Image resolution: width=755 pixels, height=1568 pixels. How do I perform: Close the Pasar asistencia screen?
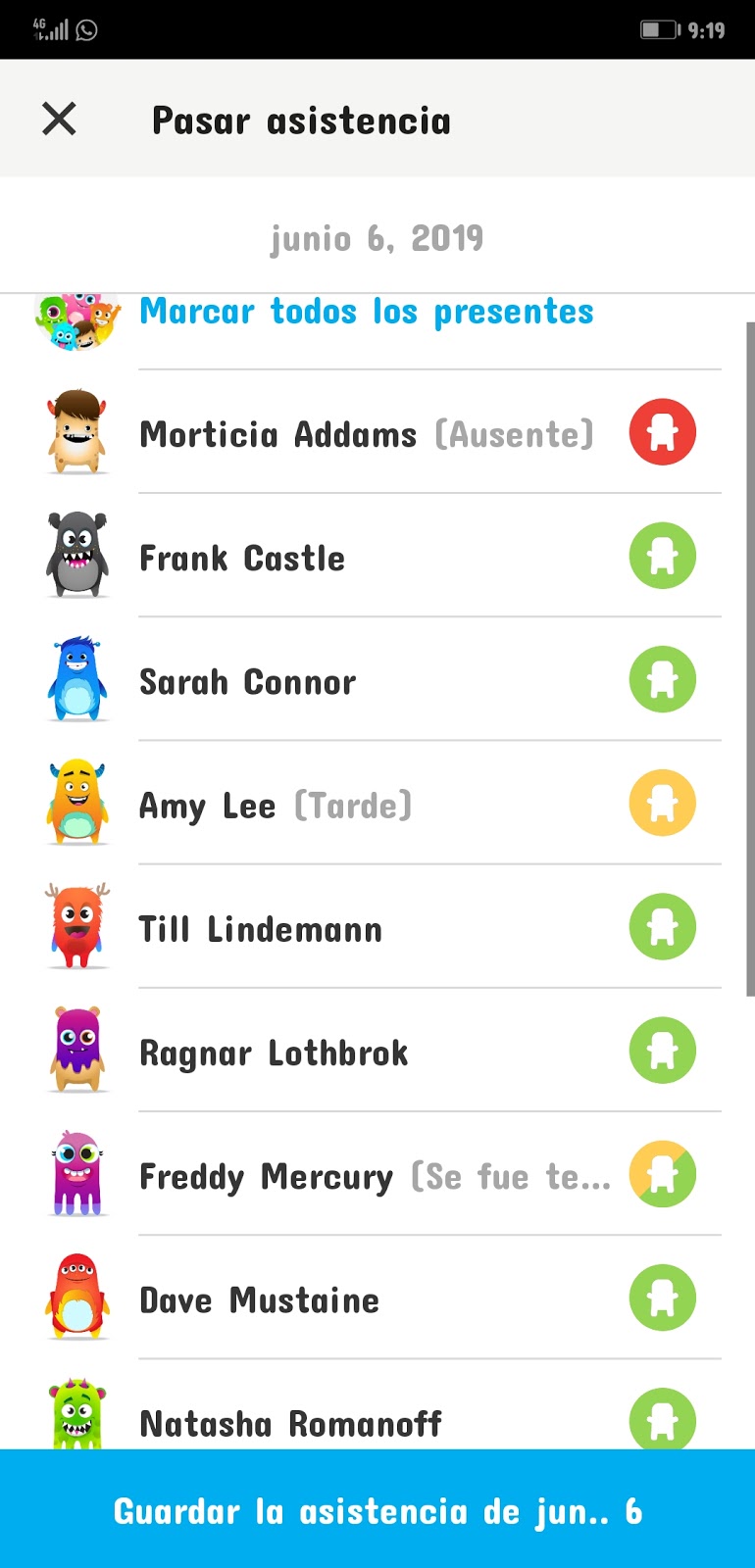click(x=58, y=118)
